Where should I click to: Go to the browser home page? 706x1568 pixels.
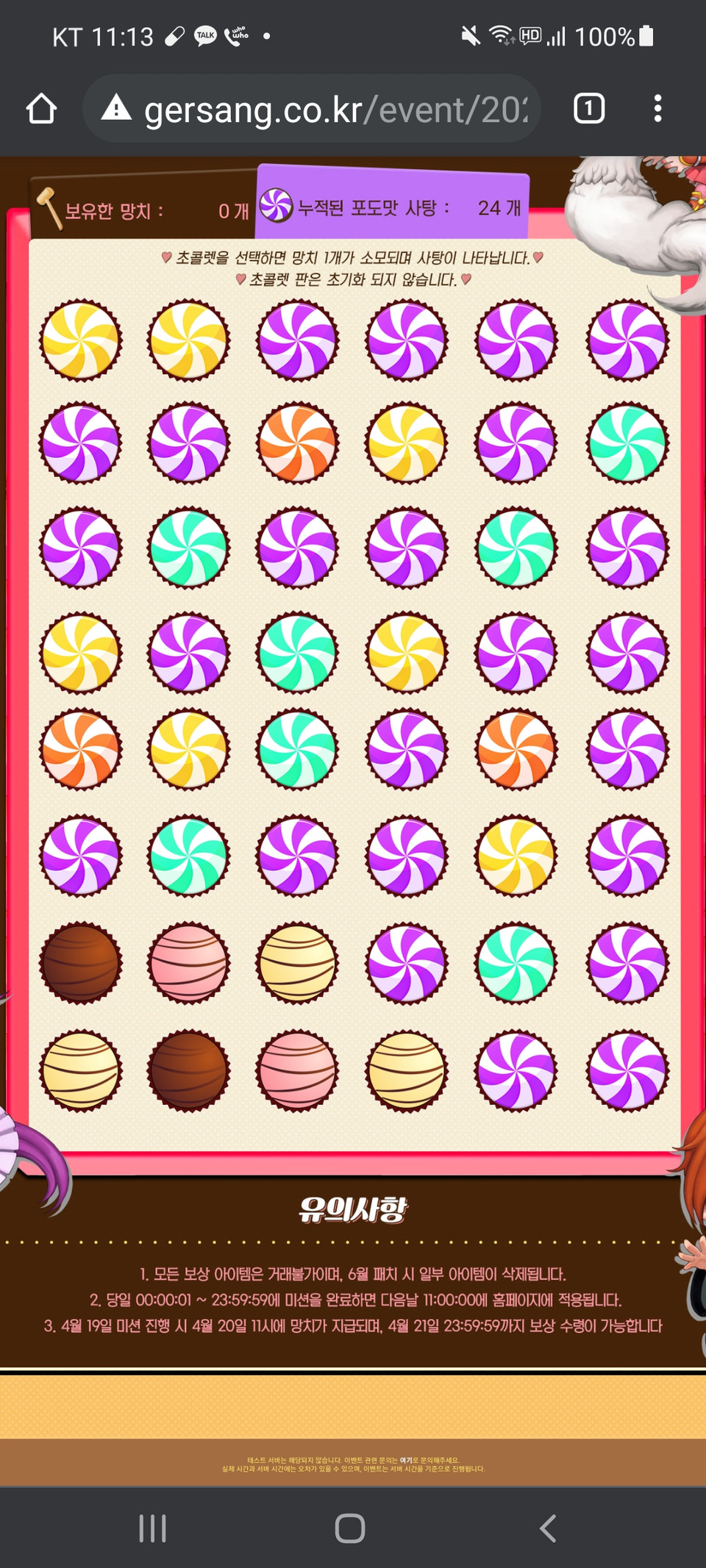[41, 109]
